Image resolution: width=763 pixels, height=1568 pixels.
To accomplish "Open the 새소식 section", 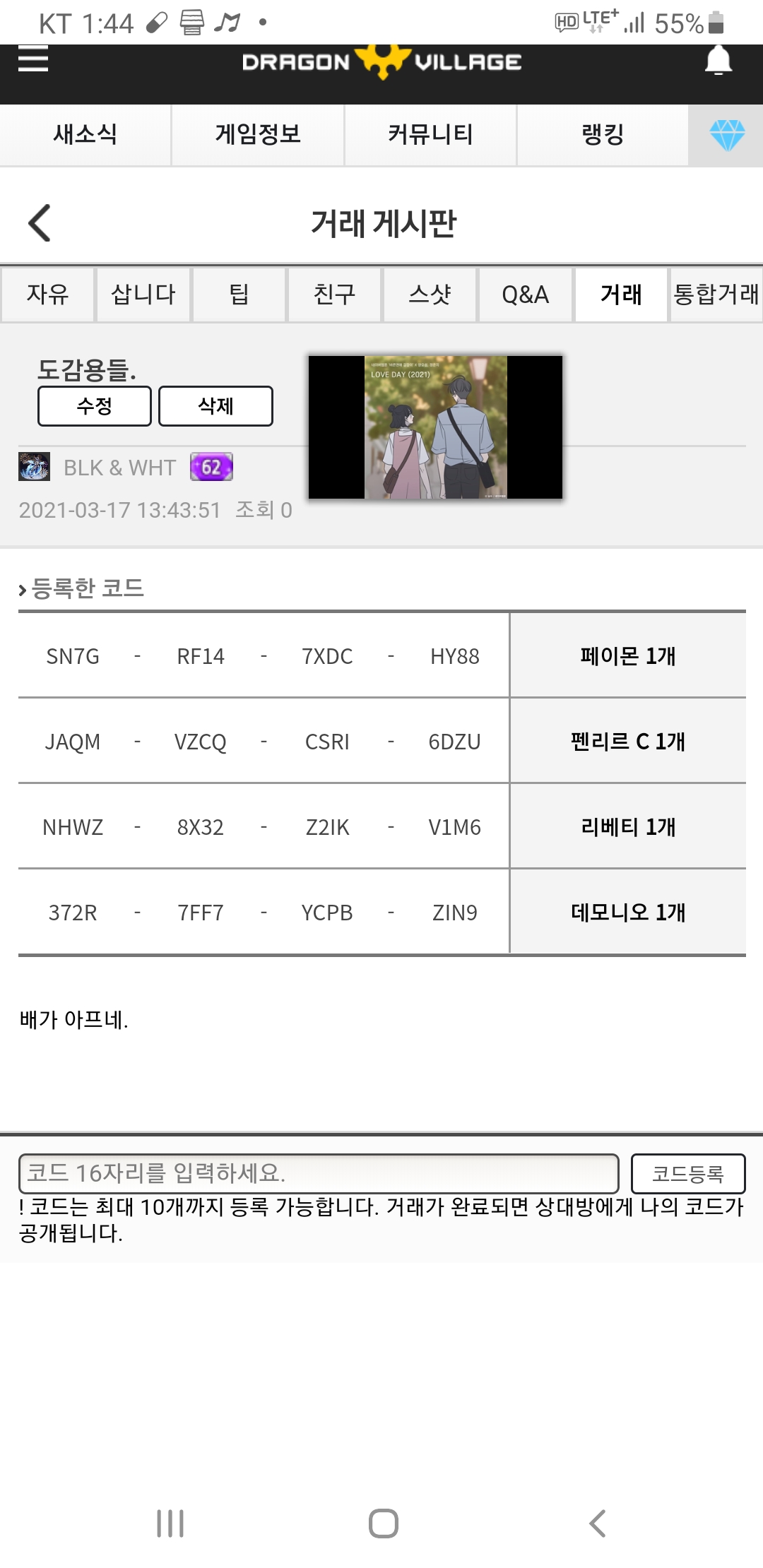I will click(85, 134).
